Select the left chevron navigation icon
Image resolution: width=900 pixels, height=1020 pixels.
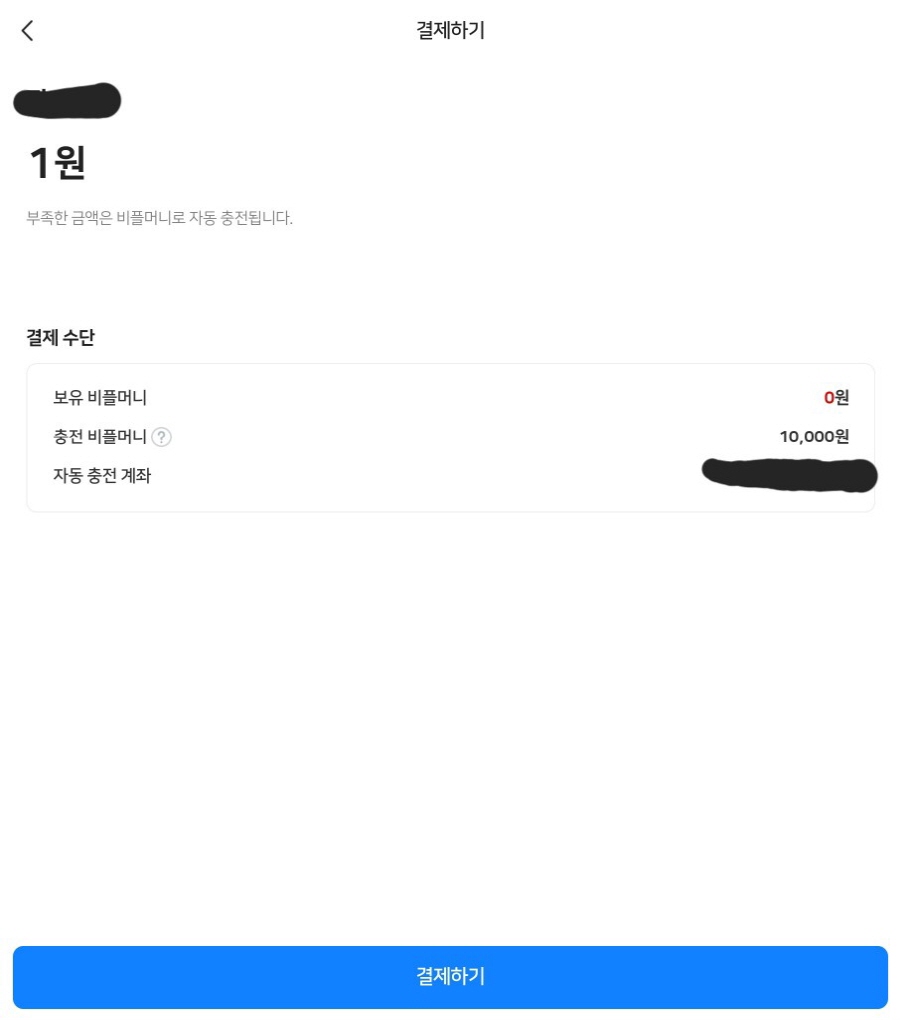pos(27,30)
